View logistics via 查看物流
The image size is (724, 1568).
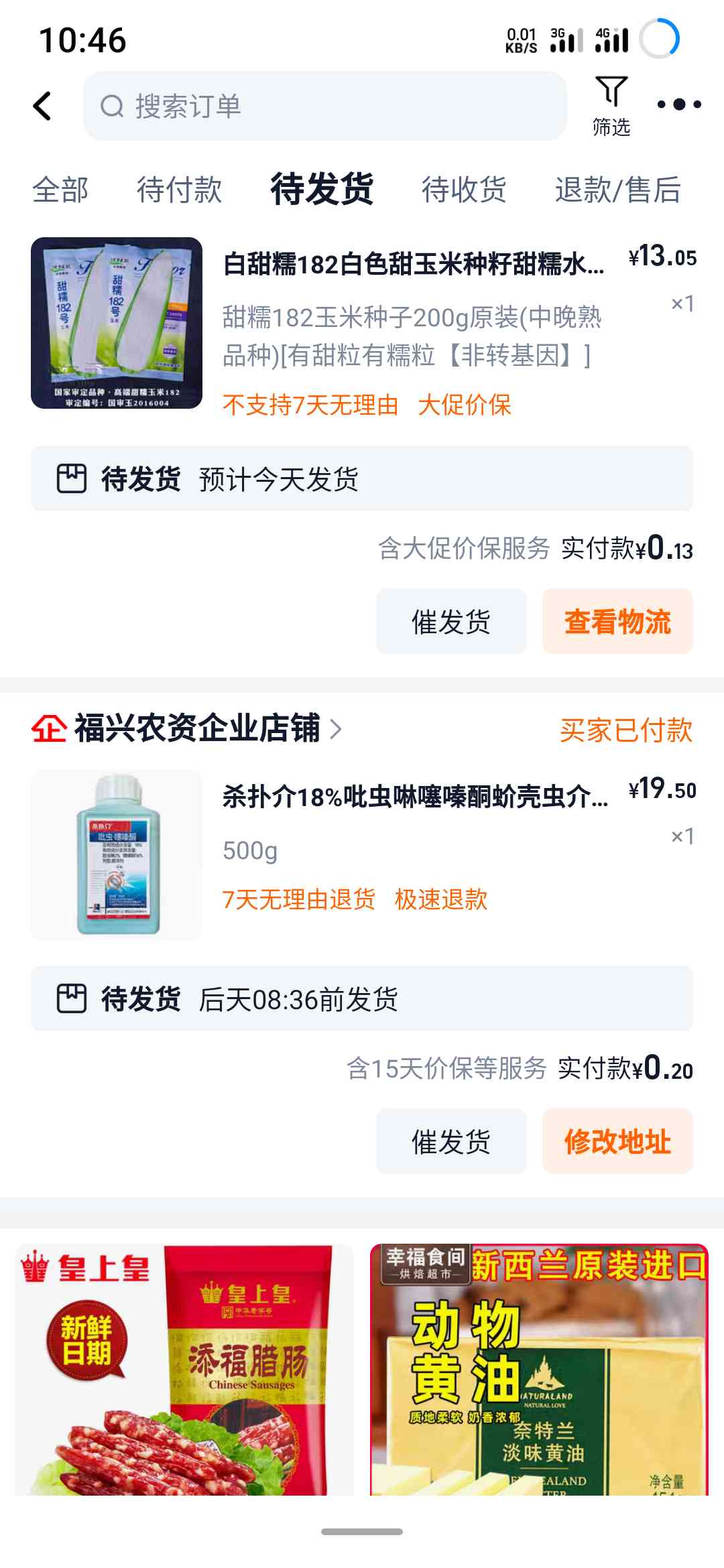[x=617, y=621]
